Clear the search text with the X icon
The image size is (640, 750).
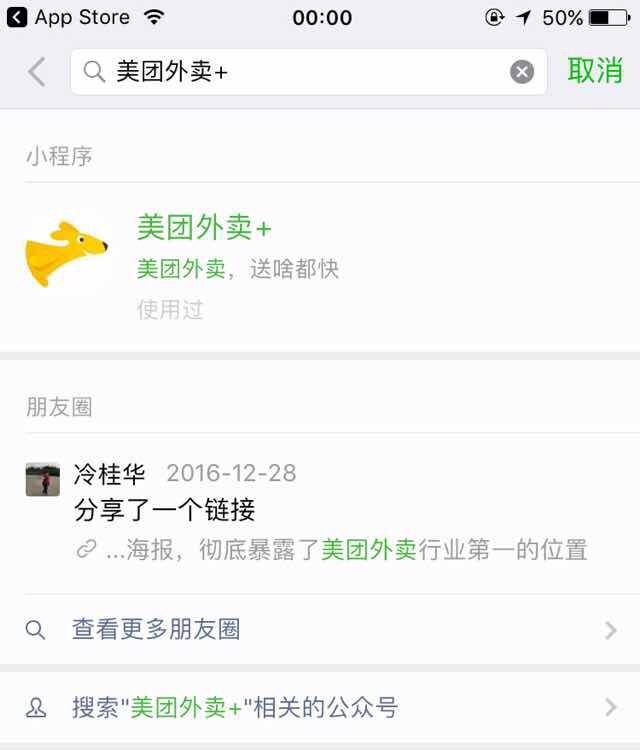pyautogui.click(x=522, y=72)
